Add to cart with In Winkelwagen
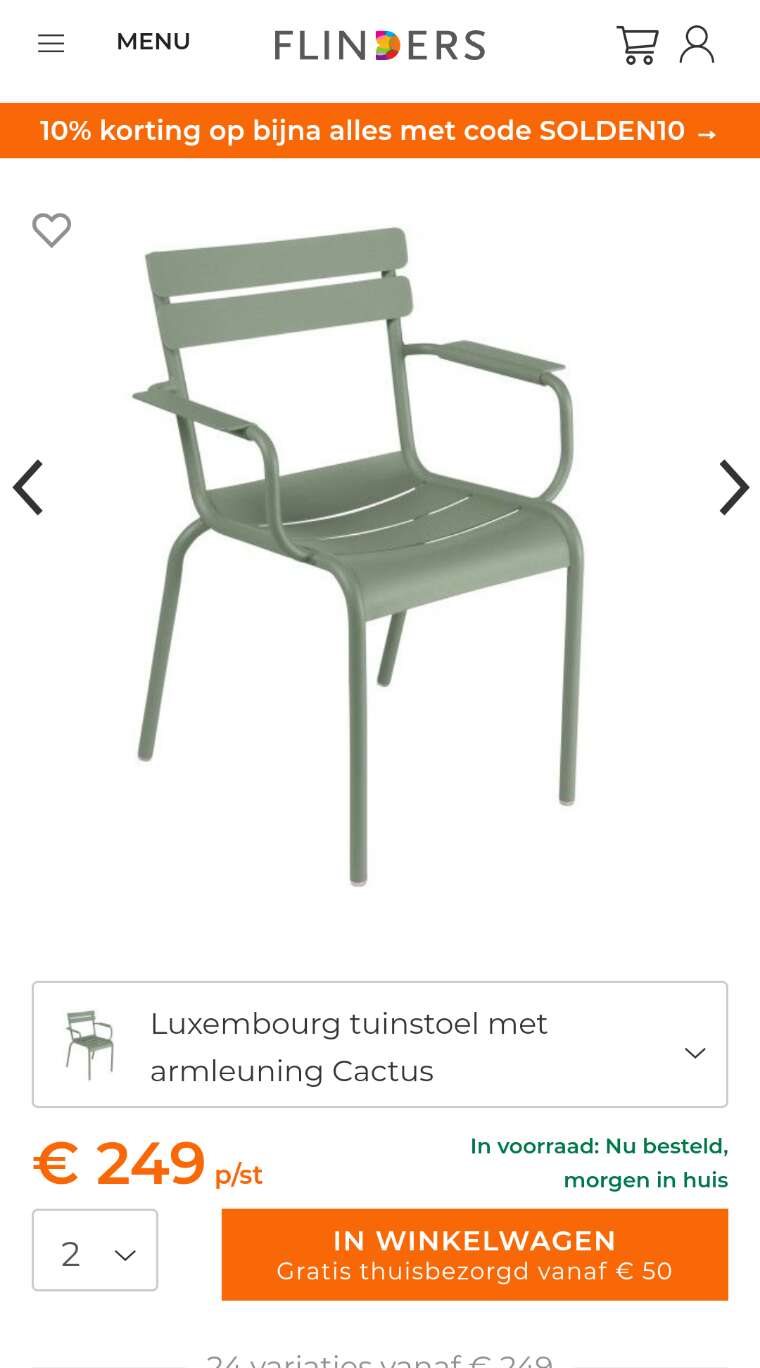 point(475,1254)
